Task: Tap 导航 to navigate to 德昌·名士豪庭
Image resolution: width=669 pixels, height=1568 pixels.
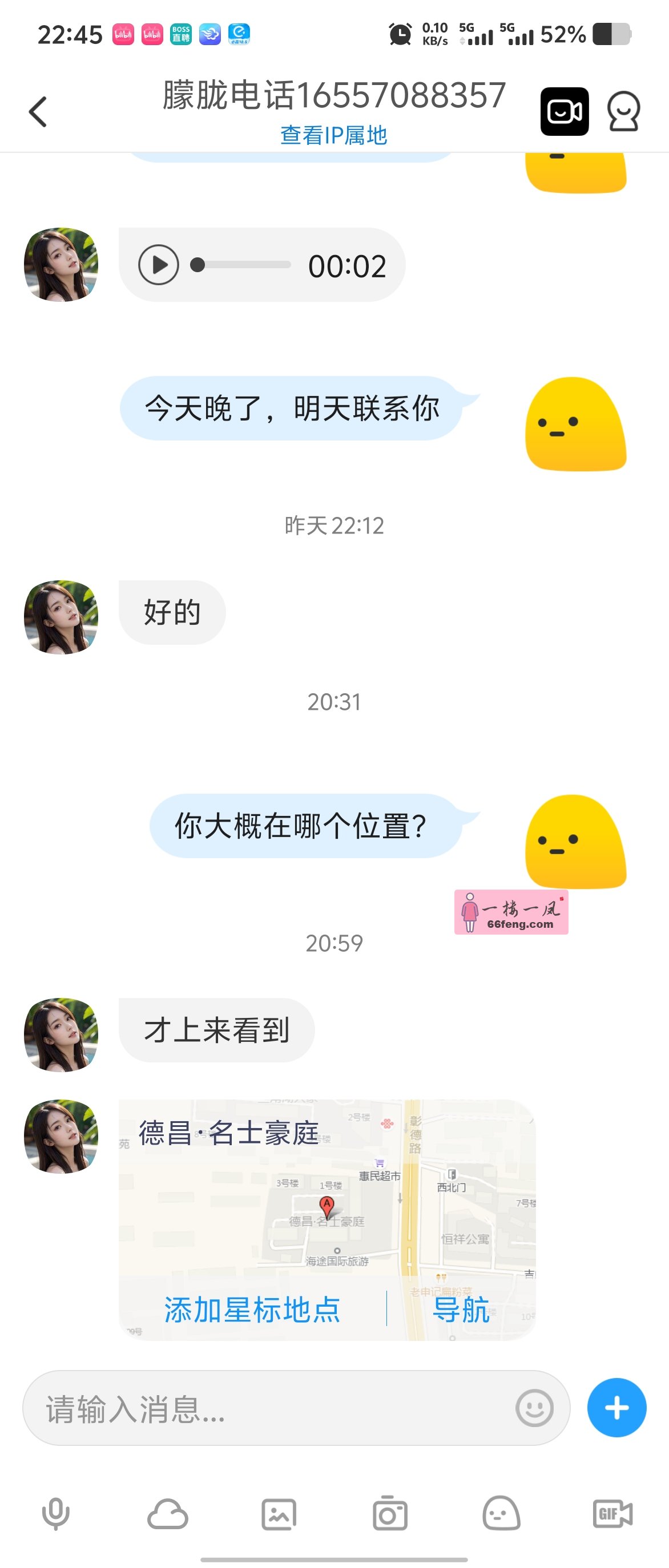Action: [x=462, y=1310]
